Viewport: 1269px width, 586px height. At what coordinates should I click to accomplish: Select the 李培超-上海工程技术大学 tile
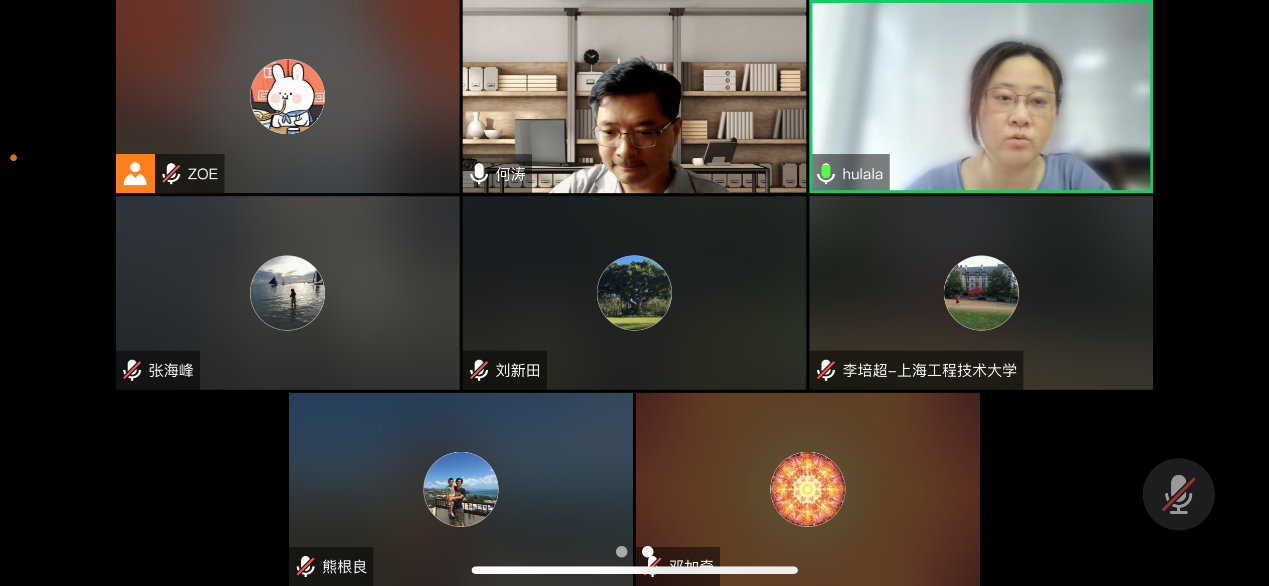tap(981, 292)
